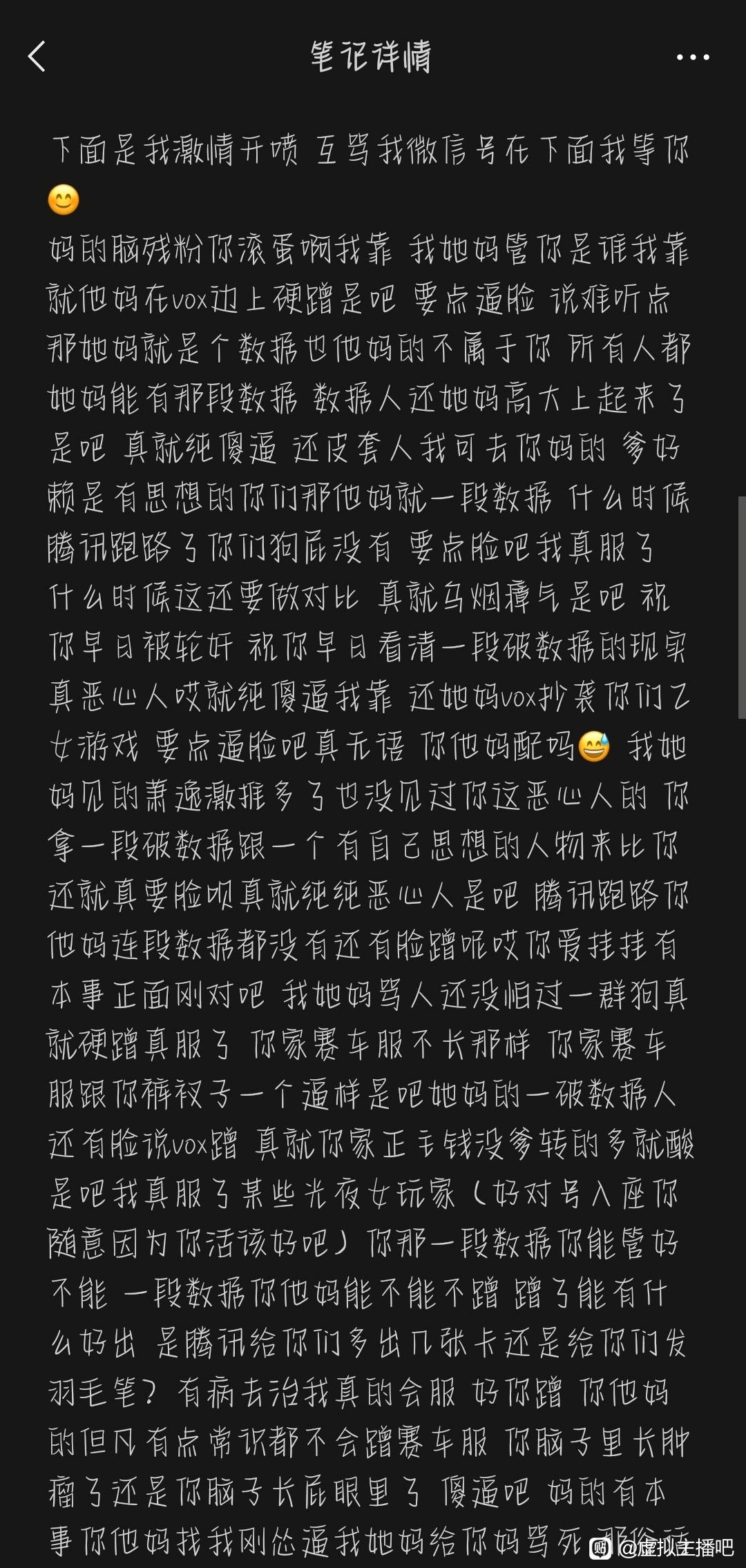The image size is (746, 1568).
Task: Go back from the note details page
Action: pyautogui.click(x=37, y=57)
